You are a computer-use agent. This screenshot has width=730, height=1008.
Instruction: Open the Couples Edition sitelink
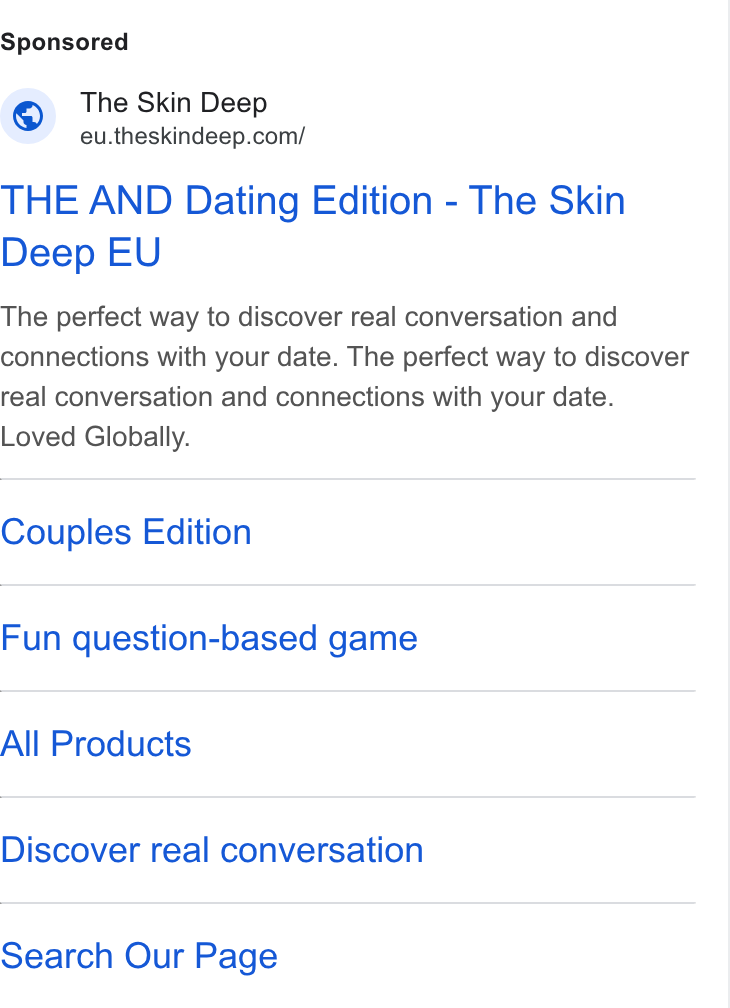click(126, 532)
